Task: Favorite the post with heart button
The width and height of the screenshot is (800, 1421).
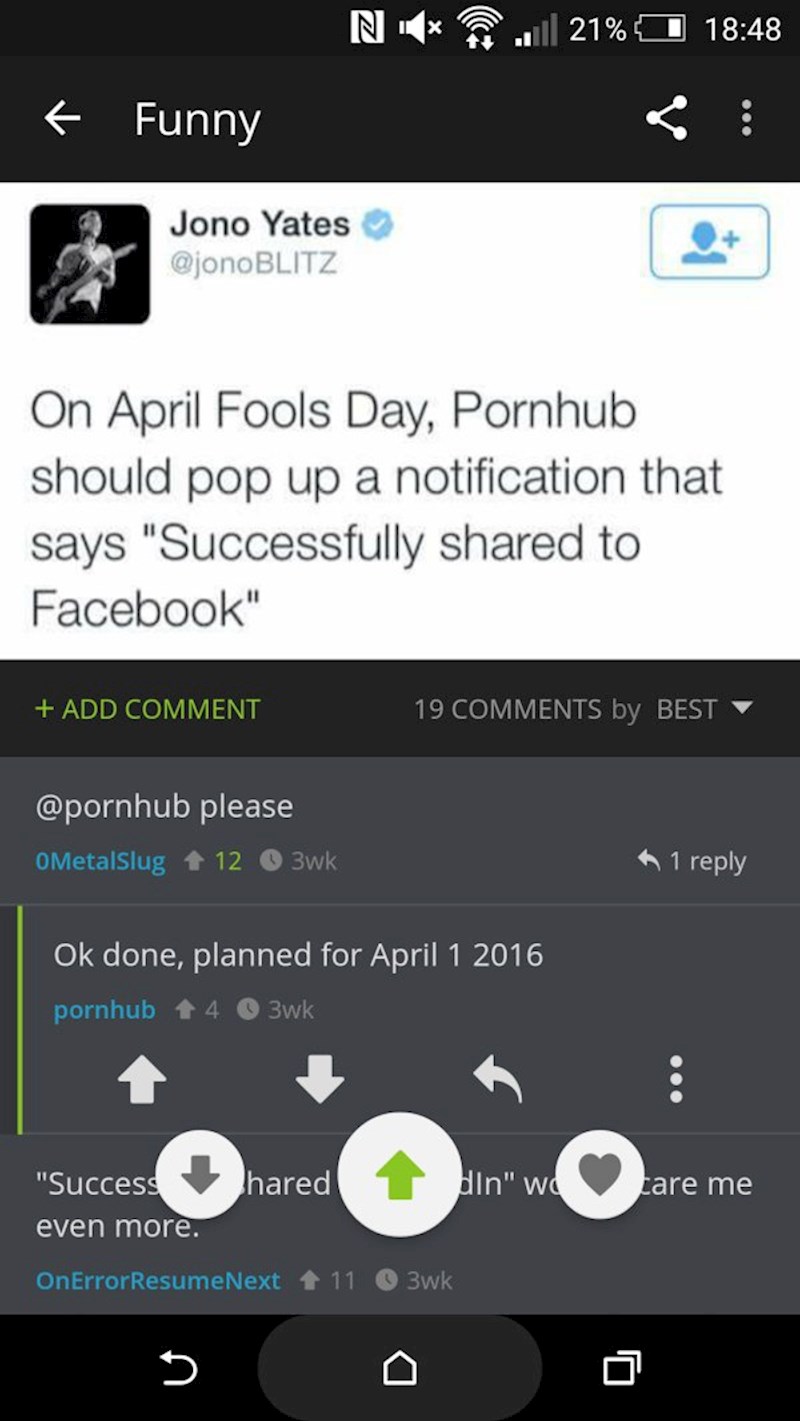Action: 600,1174
